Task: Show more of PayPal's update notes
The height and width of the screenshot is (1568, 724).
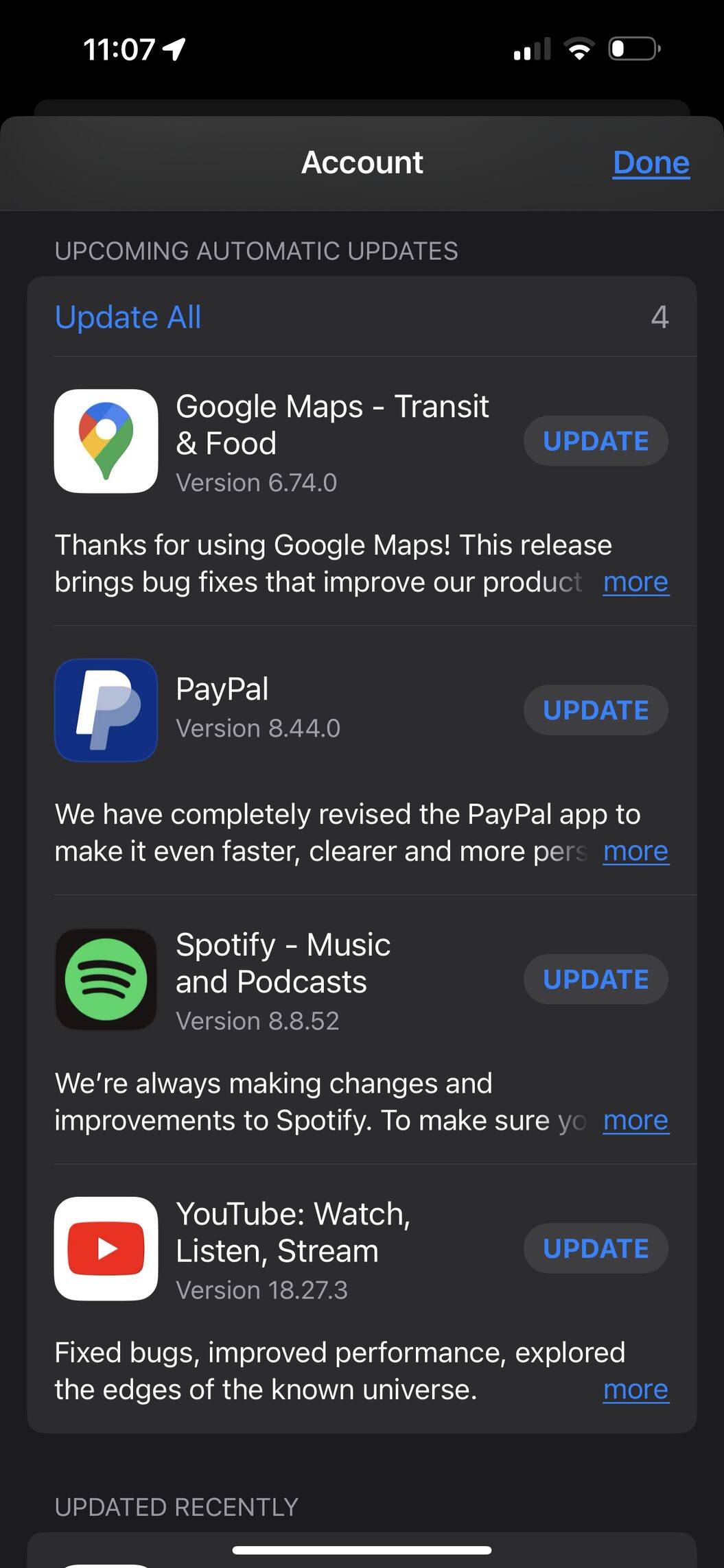Action: point(635,851)
